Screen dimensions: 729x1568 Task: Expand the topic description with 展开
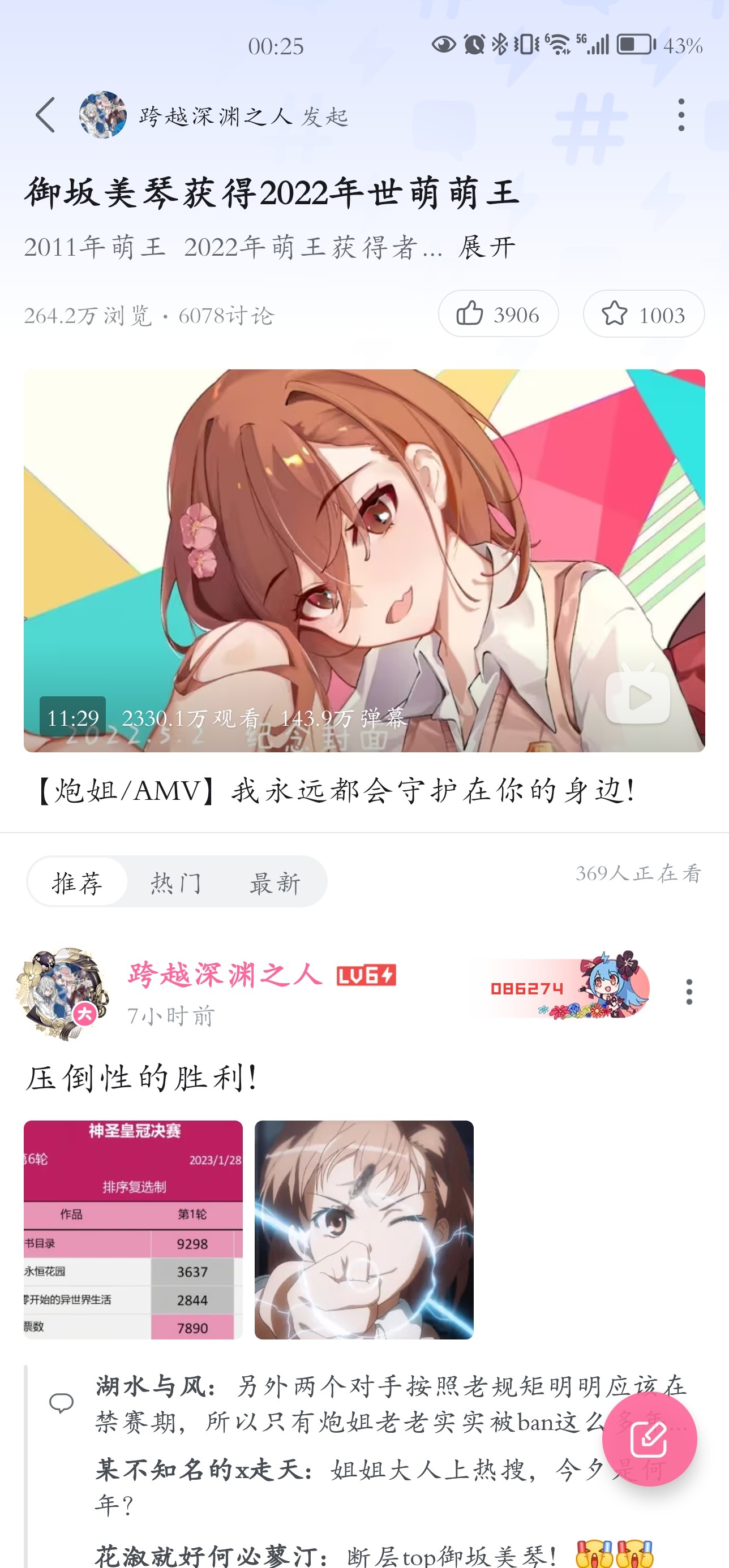tap(487, 248)
